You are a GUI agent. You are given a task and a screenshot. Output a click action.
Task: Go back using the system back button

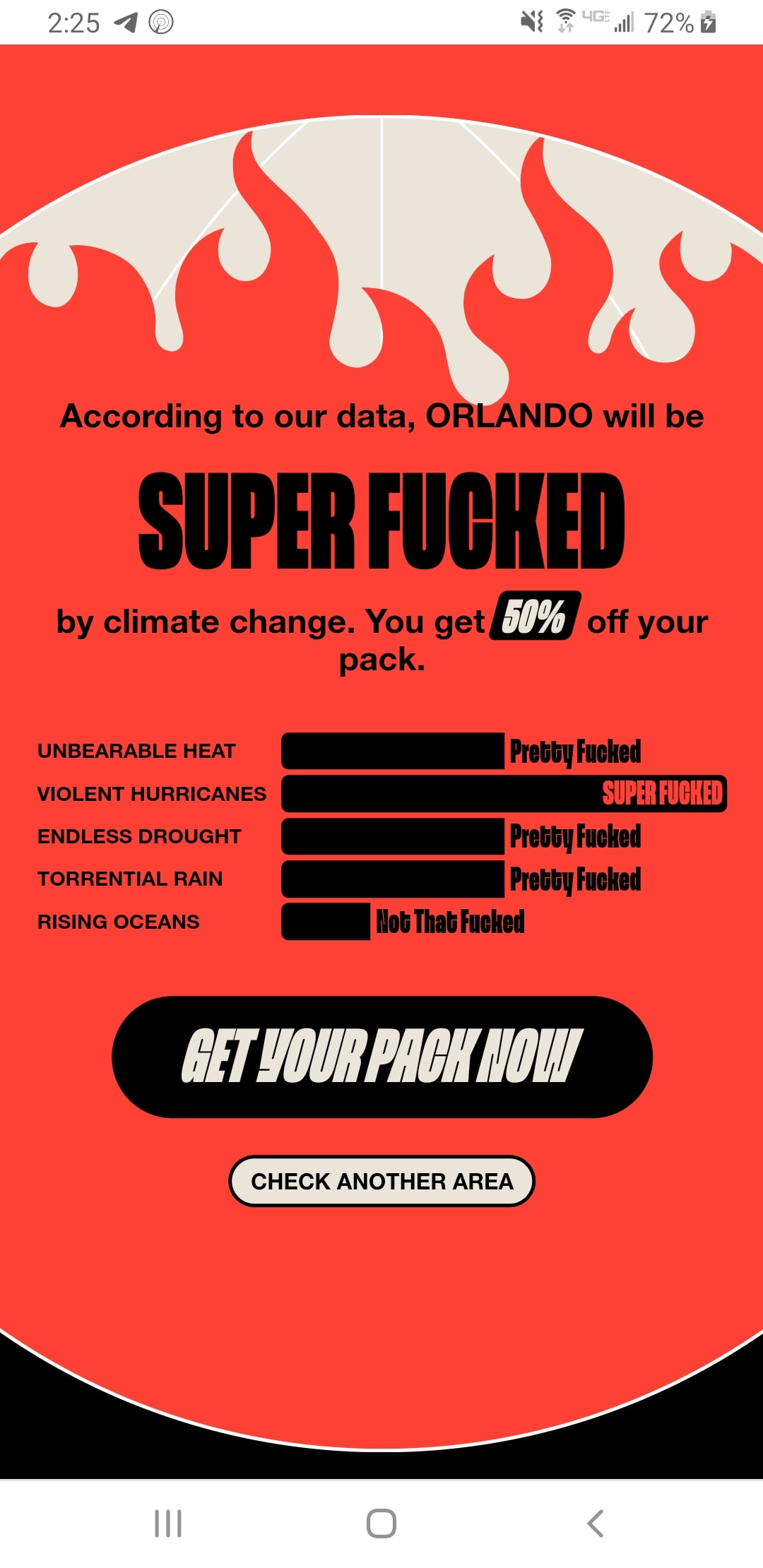tap(595, 1524)
